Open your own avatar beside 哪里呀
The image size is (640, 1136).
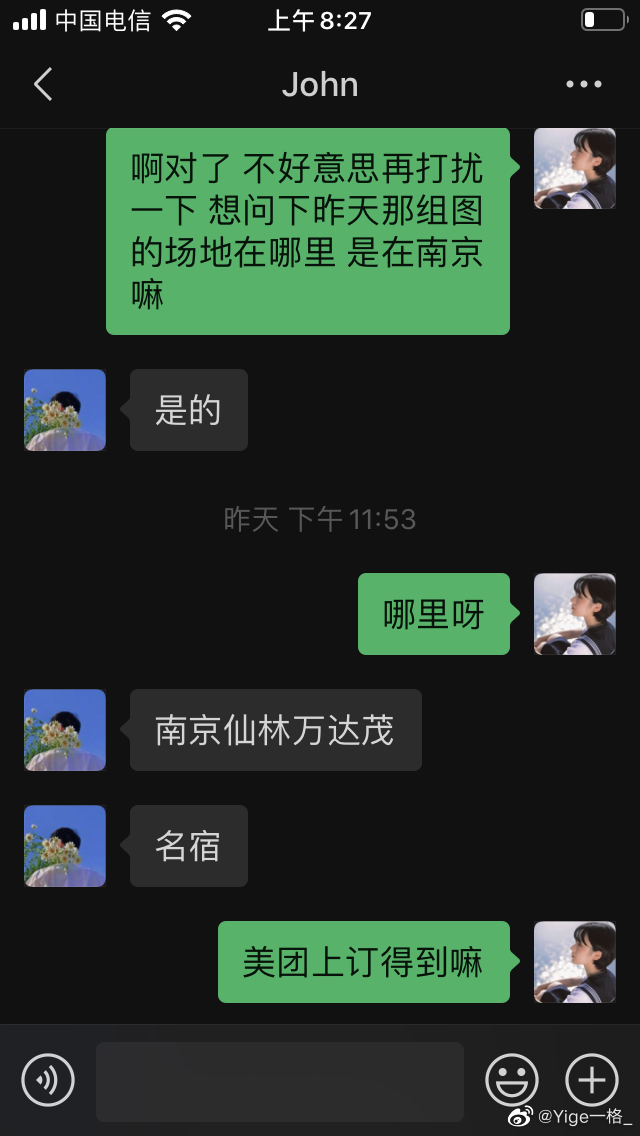(x=575, y=614)
